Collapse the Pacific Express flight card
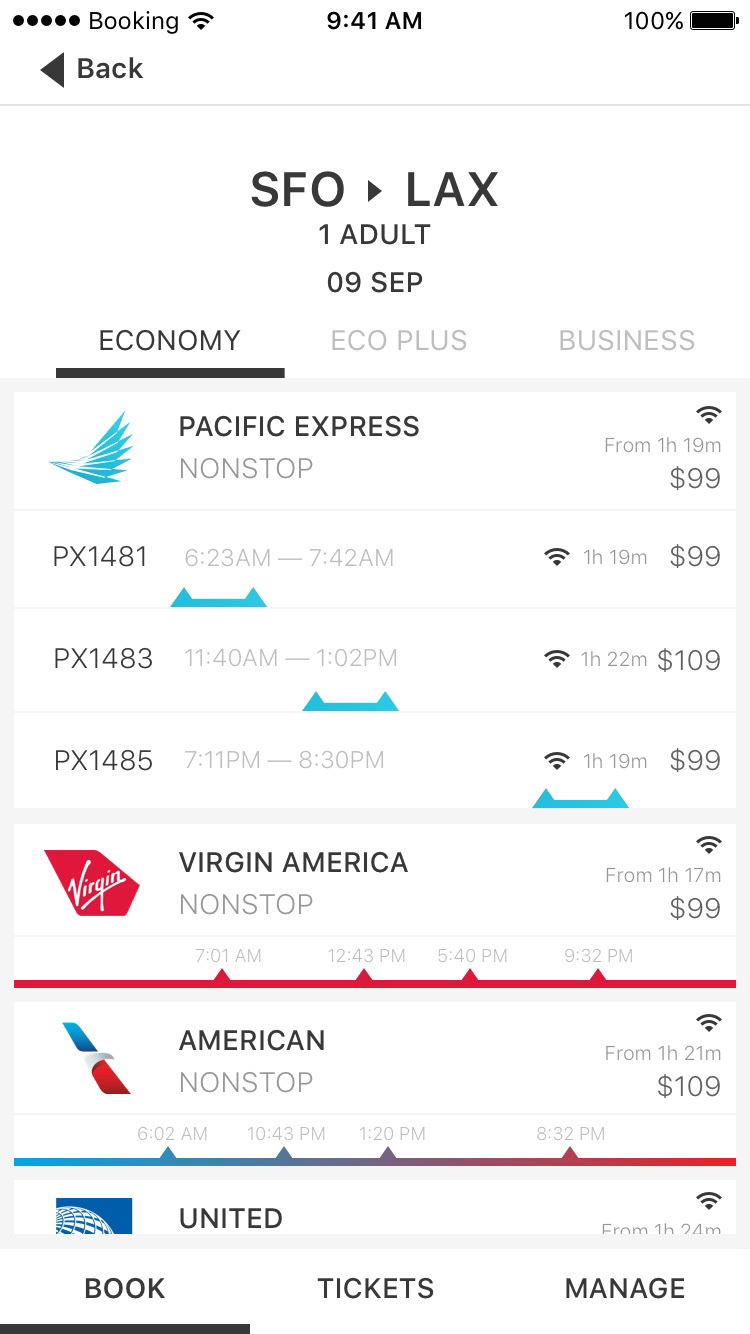 pyautogui.click(x=375, y=451)
